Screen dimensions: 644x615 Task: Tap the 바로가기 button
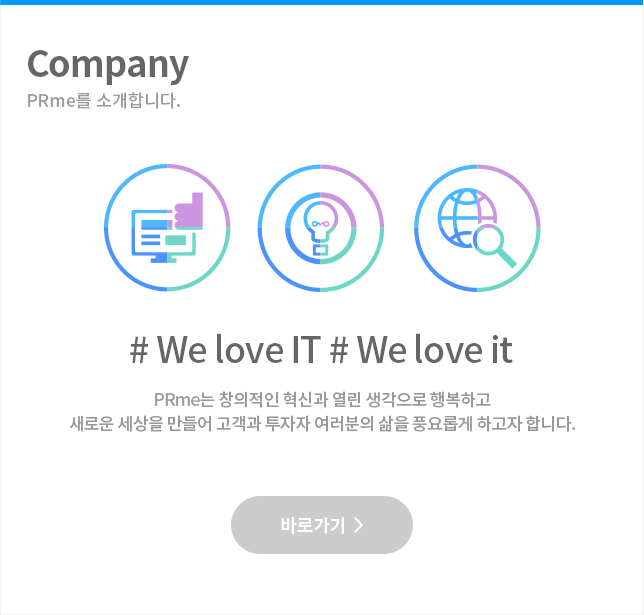321,525
